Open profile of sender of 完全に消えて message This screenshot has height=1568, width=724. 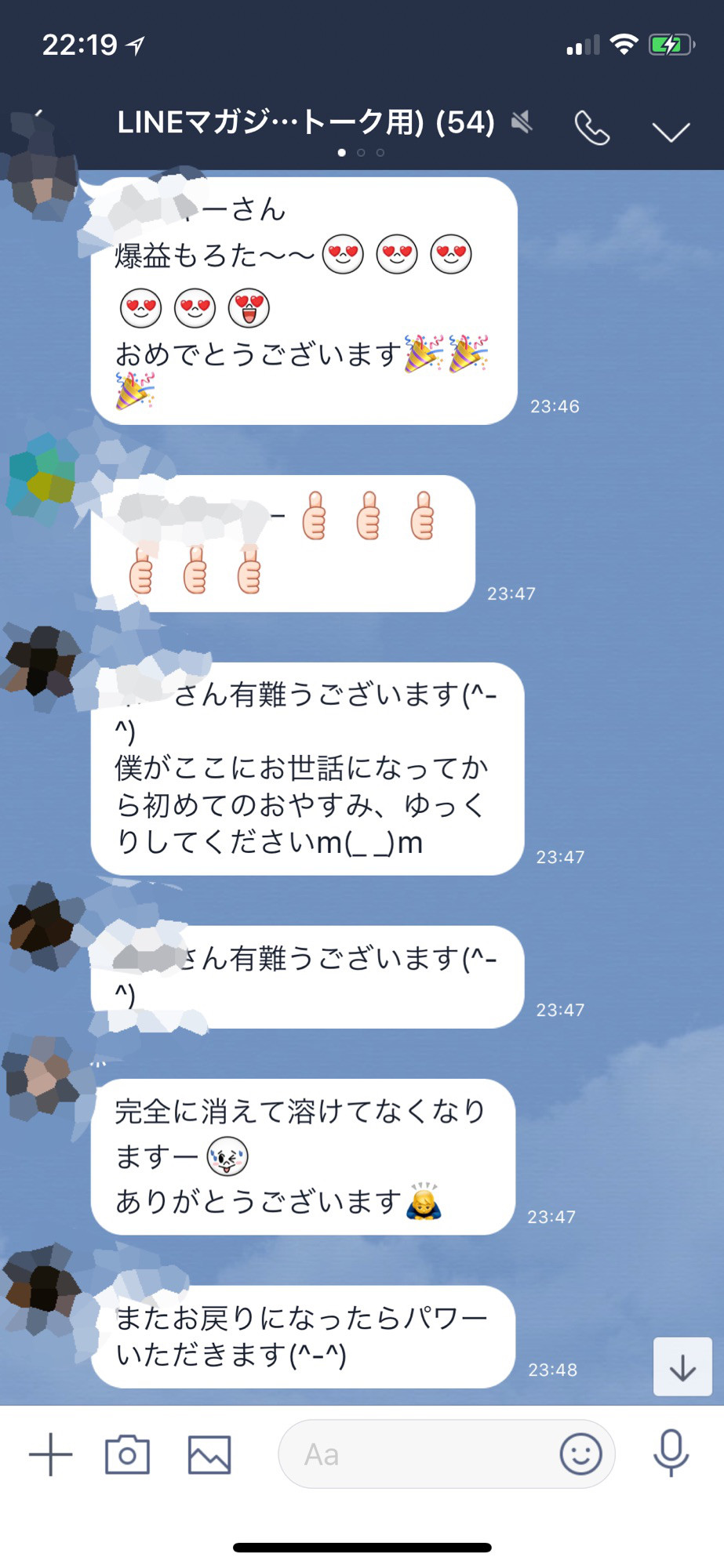coord(39,1076)
